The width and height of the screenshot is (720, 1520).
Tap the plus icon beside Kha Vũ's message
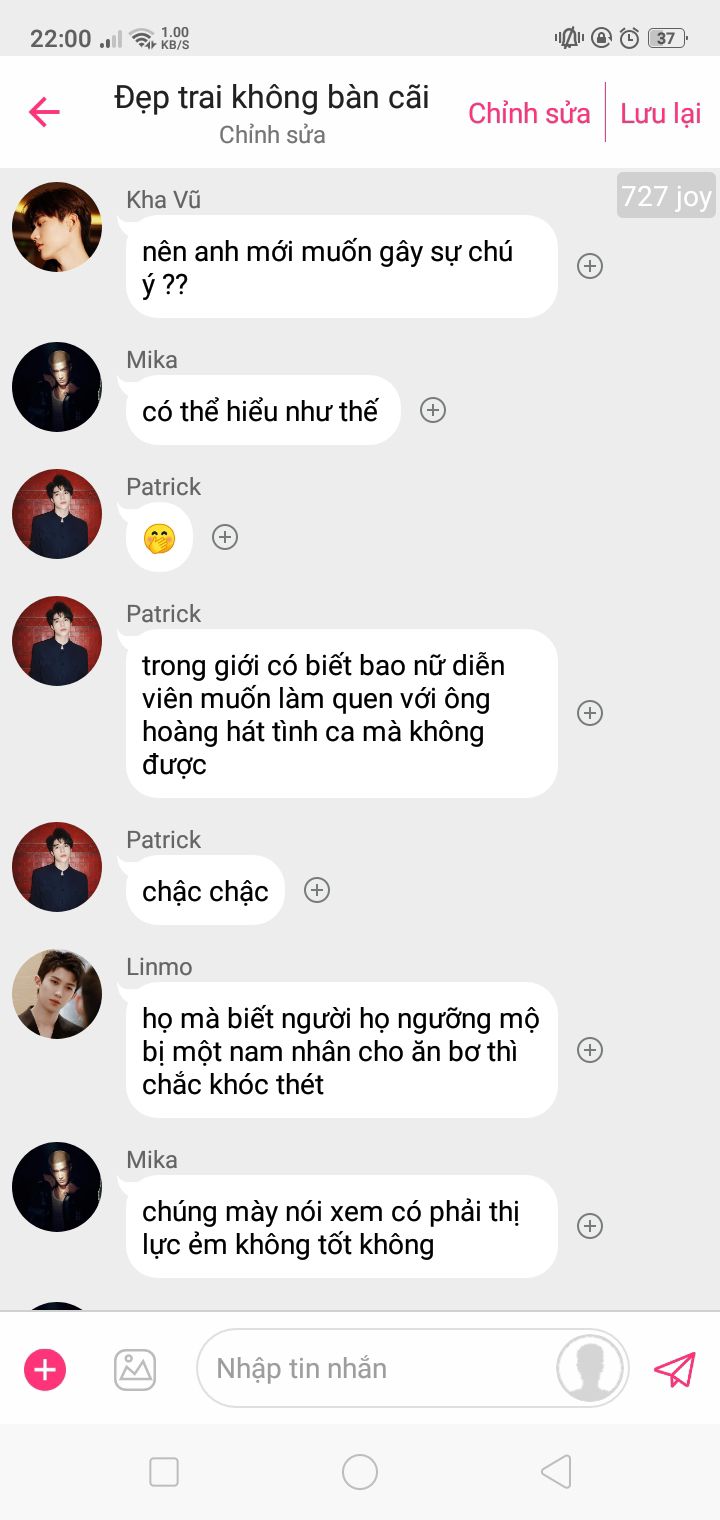pos(590,266)
